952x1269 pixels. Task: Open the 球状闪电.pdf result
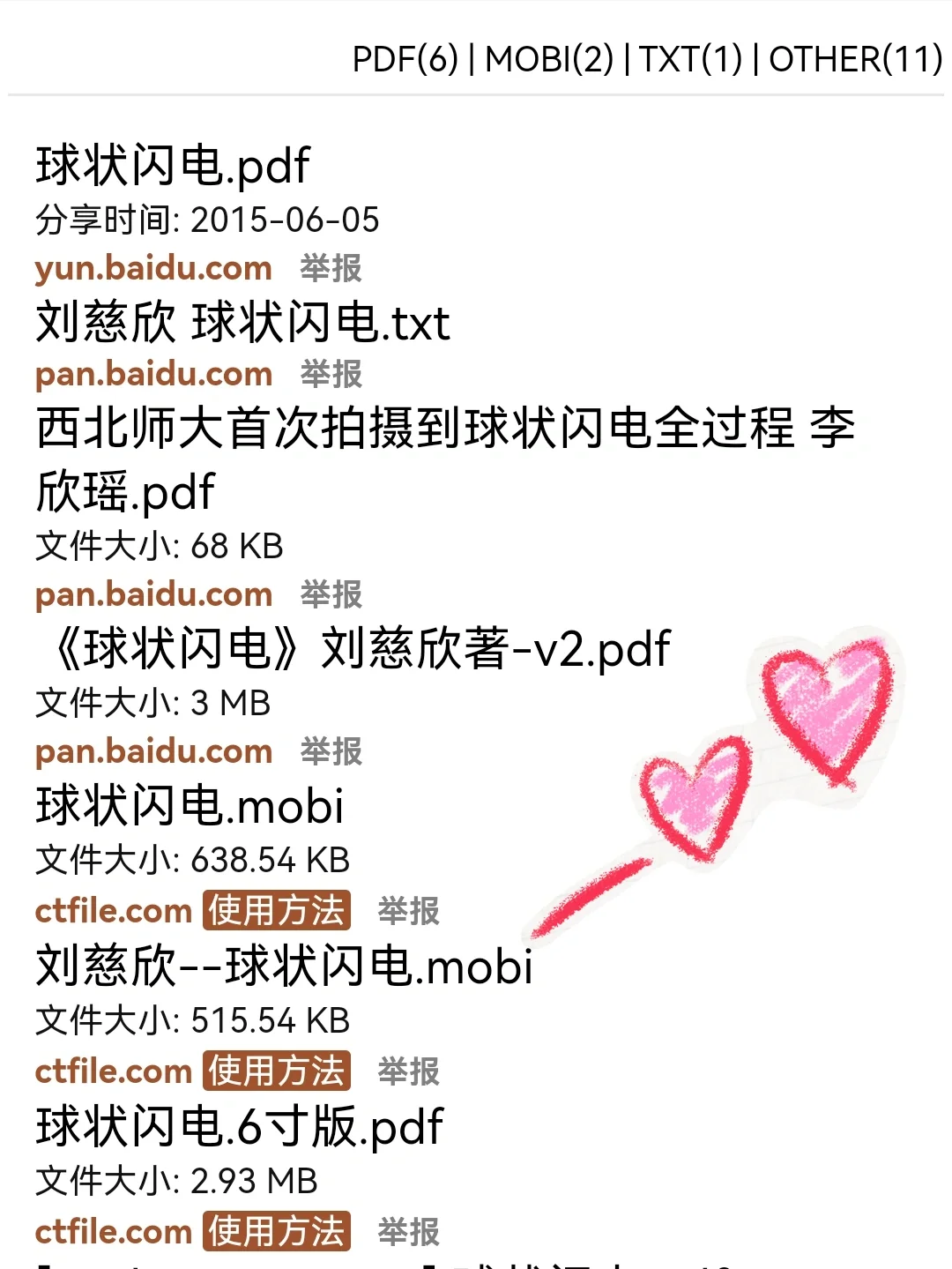(173, 166)
